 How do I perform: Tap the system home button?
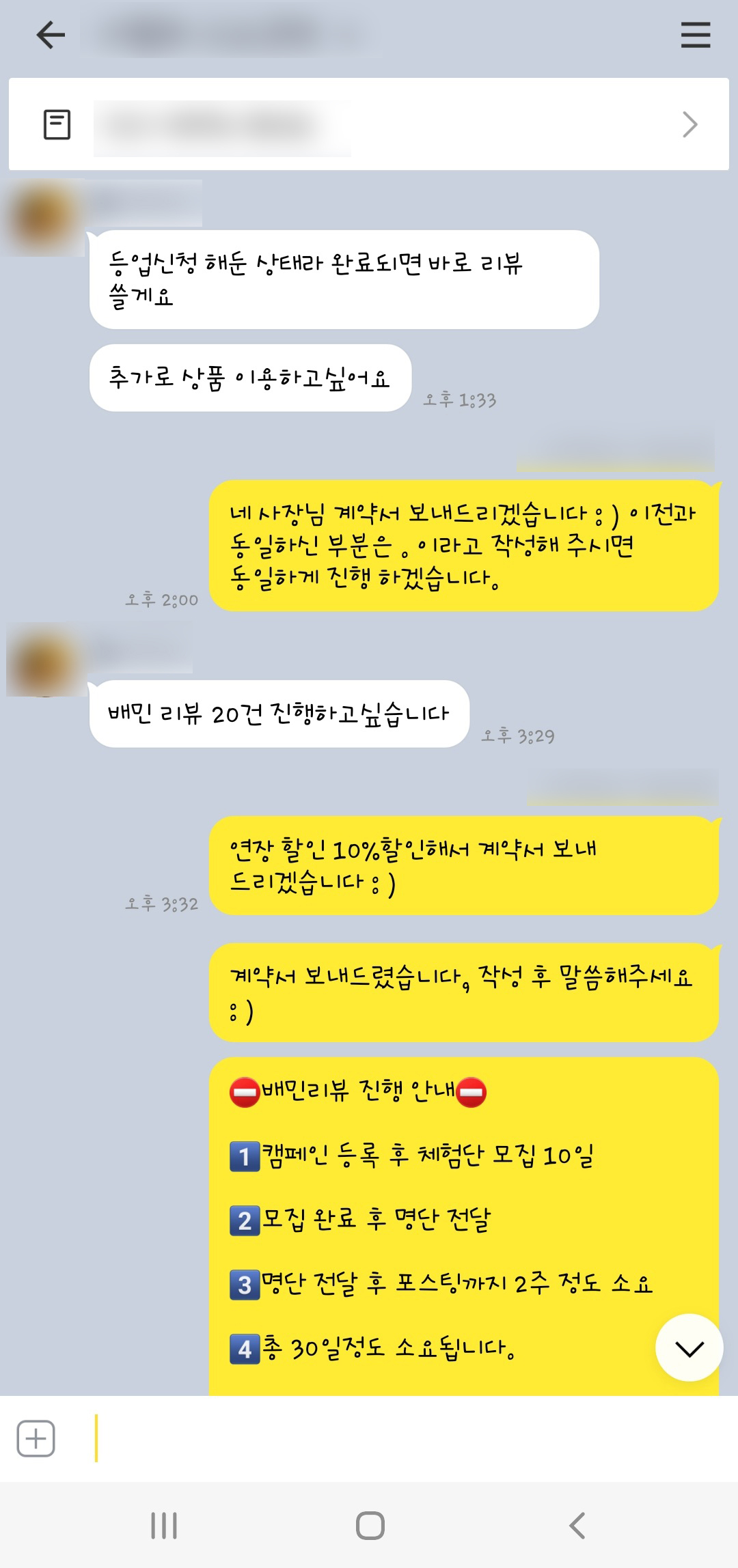(x=370, y=1525)
